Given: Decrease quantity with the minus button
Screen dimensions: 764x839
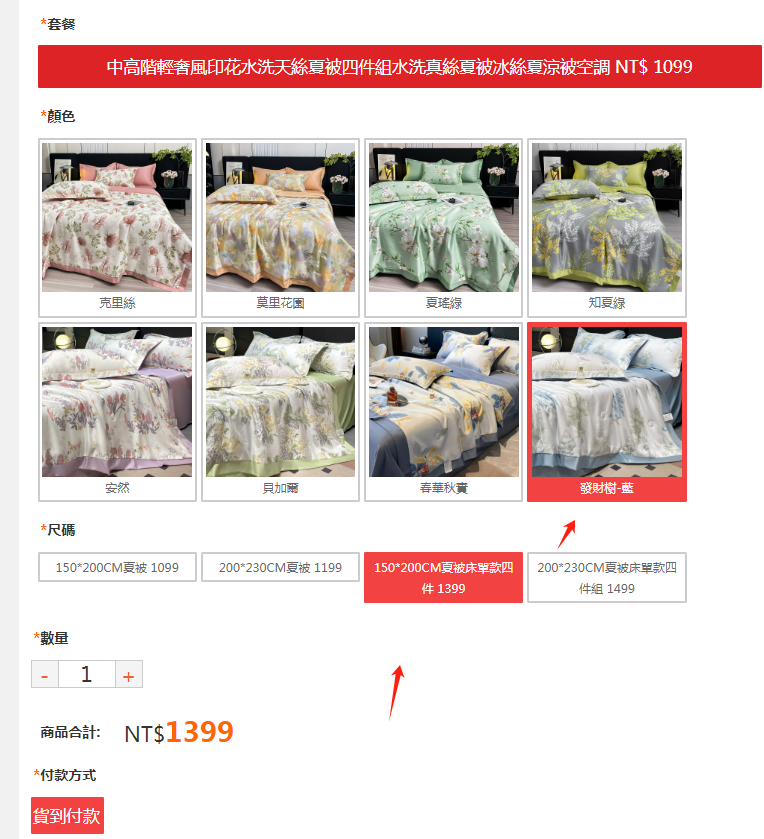Looking at the screenshot, I should [x=45, y=675].
